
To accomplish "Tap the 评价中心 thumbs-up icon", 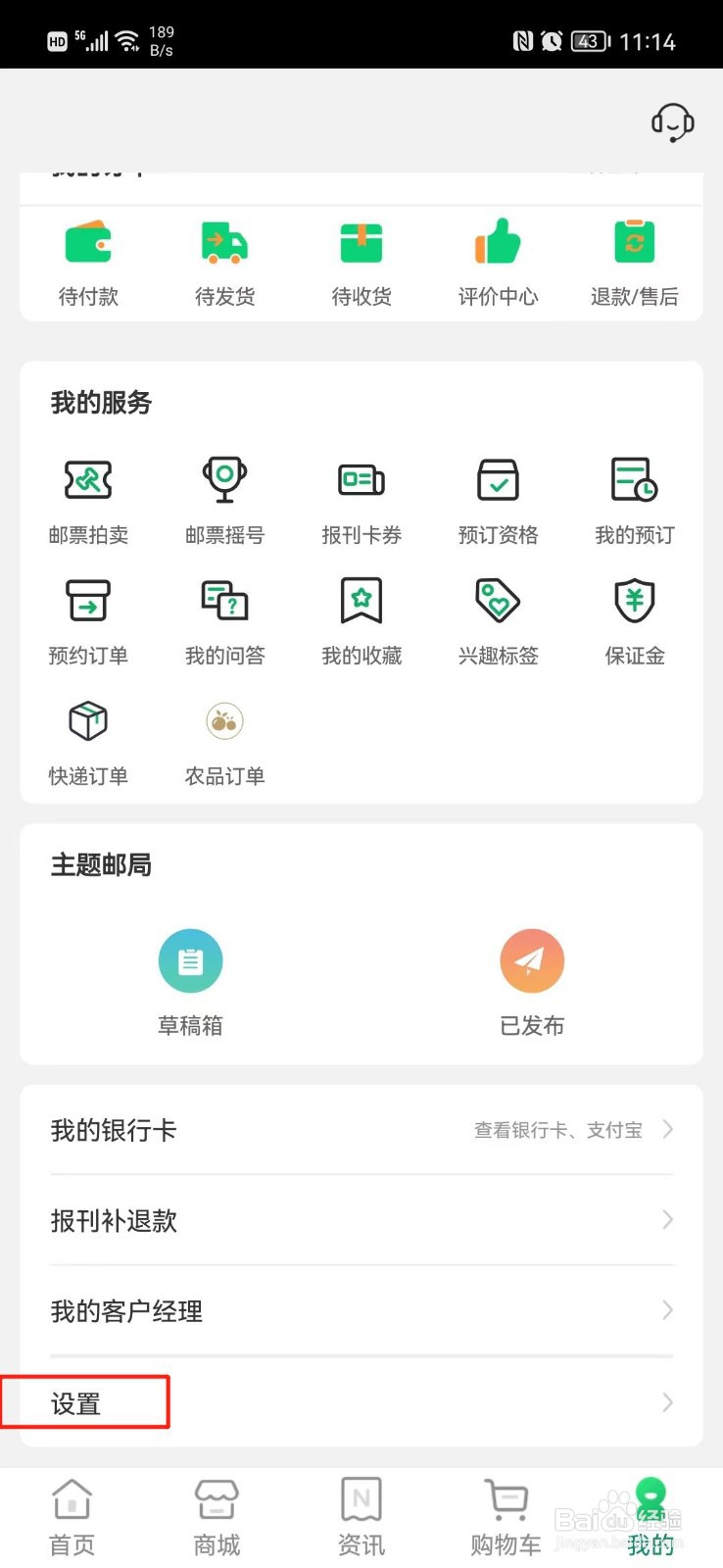I will (x=498, y=241).
